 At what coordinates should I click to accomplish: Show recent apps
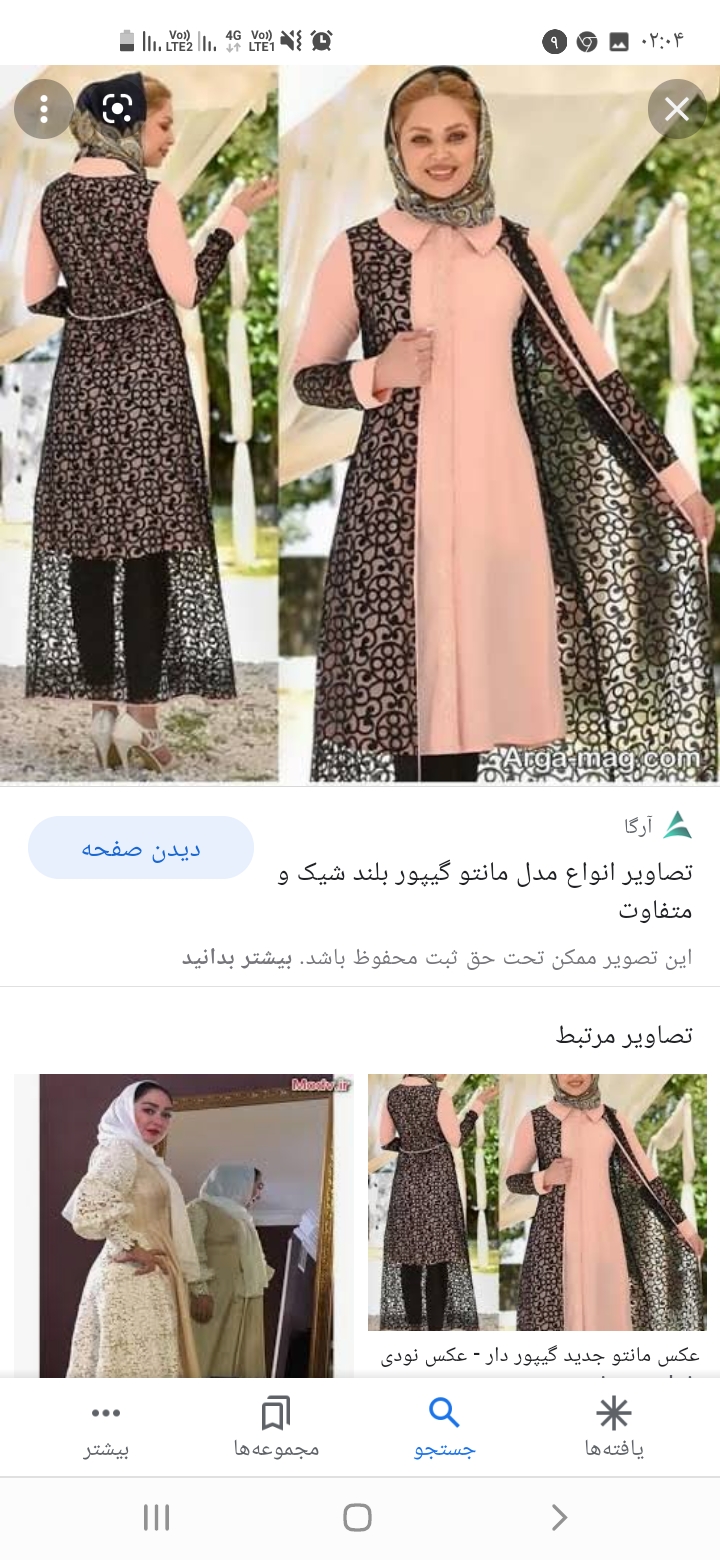(x=157, y=1517)
